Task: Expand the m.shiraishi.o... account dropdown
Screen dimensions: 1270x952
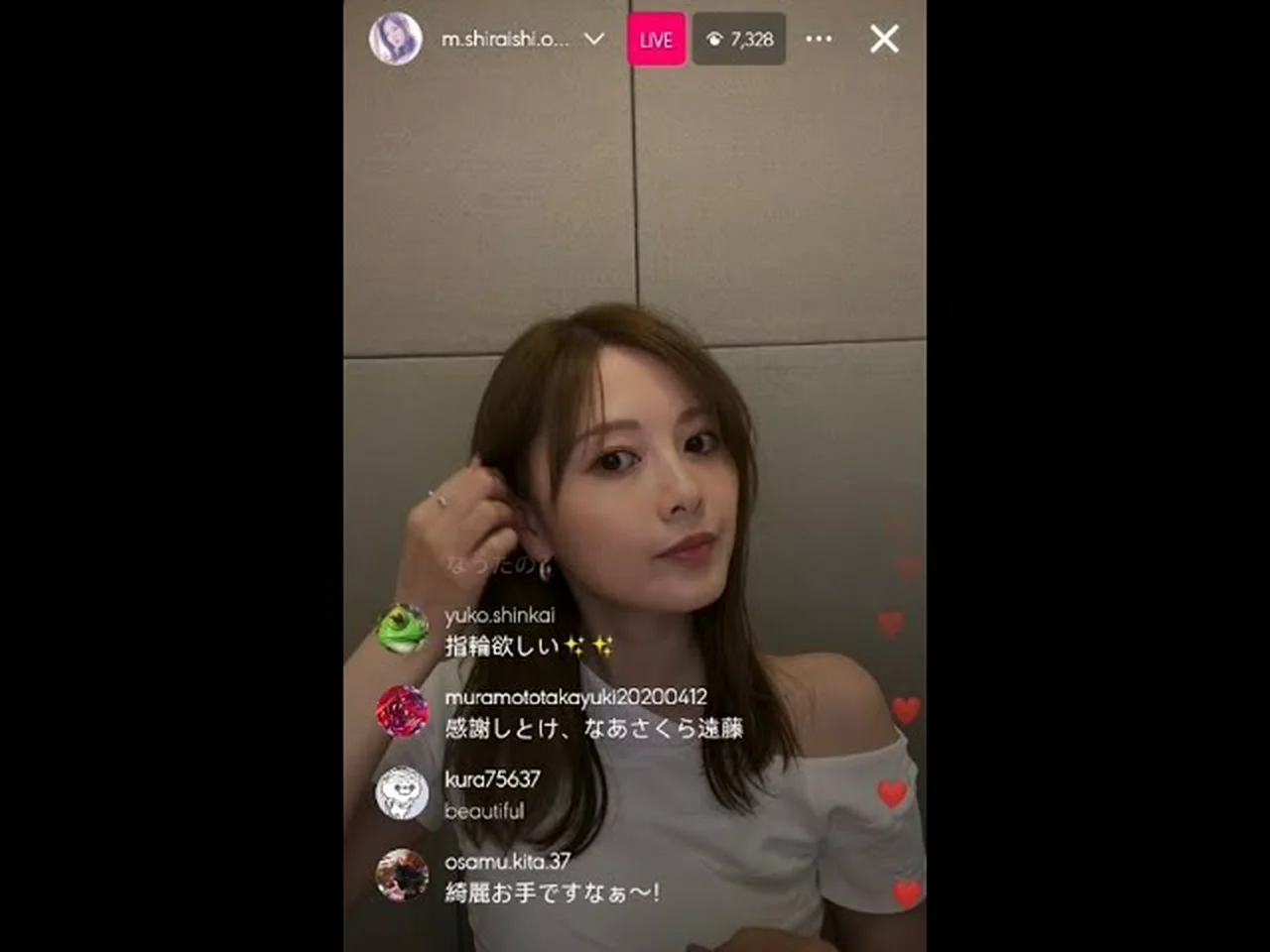Action: (594, 40)
